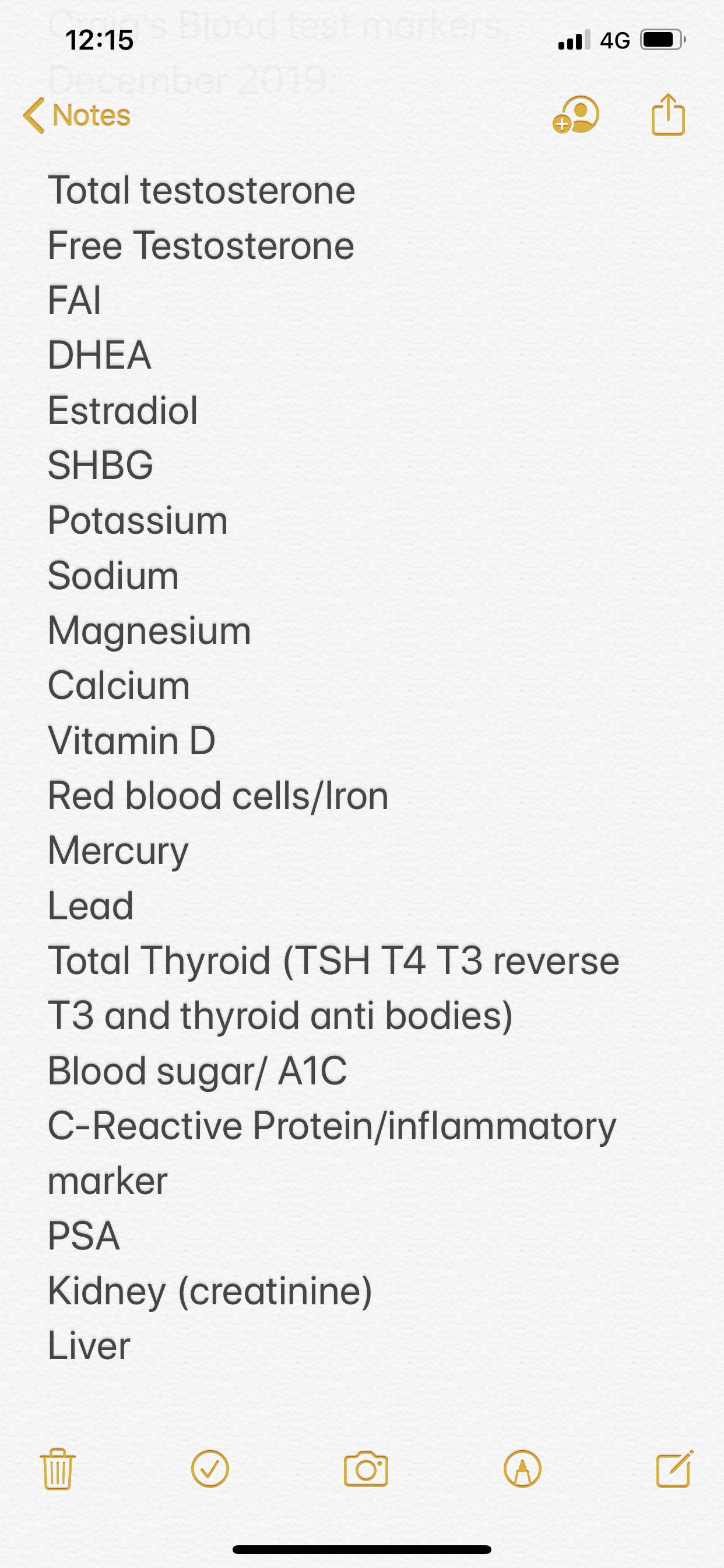
Task: Open the share sheet
Action: (x=667, y=114)
